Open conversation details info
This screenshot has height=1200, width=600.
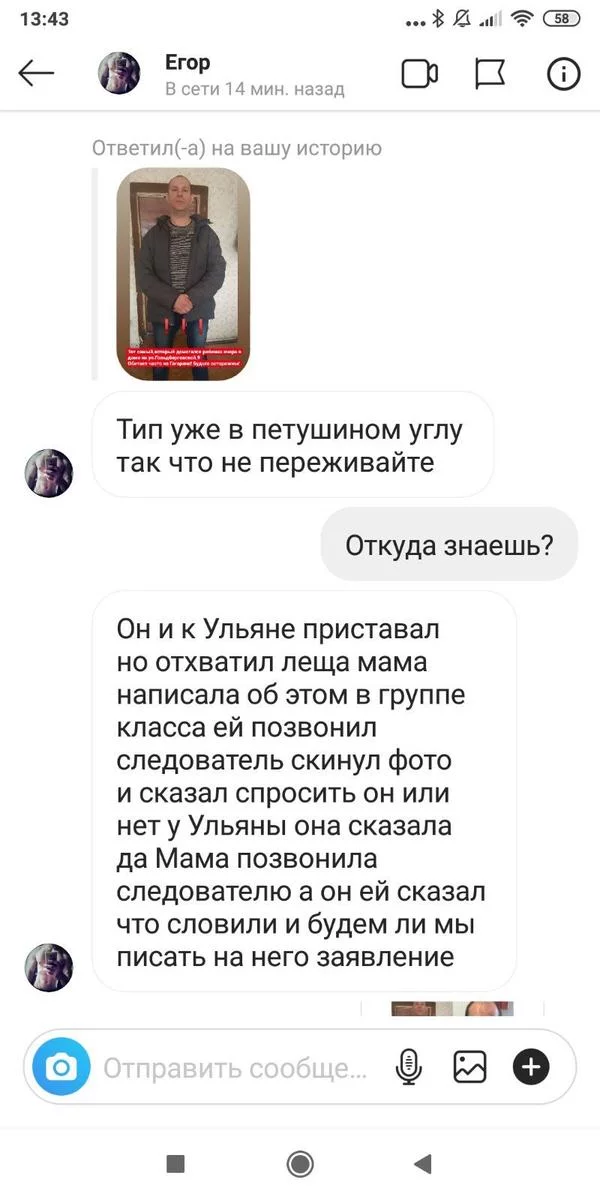563,74
